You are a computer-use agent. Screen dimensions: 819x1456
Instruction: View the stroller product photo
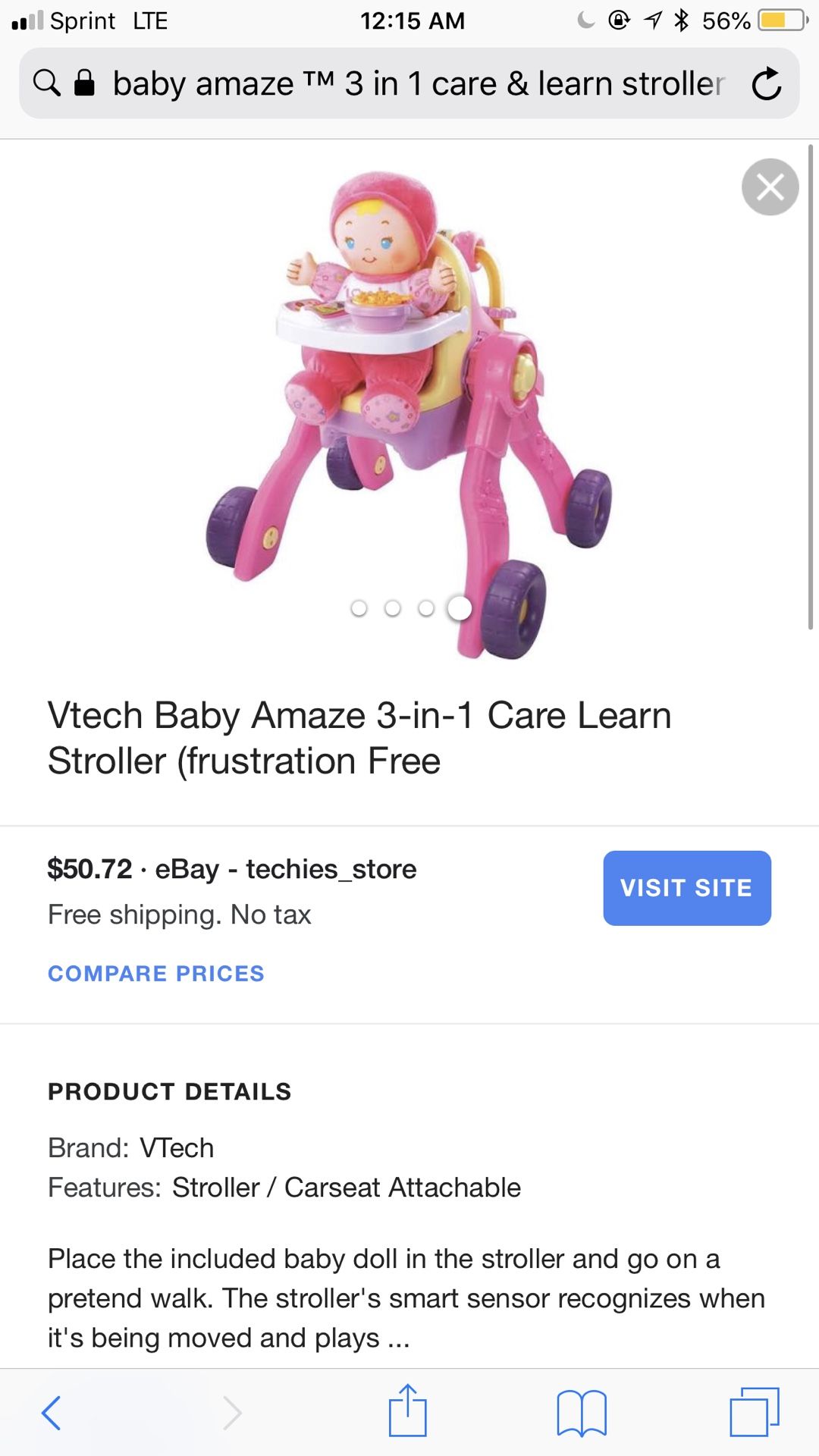click(x=409, y=413)
